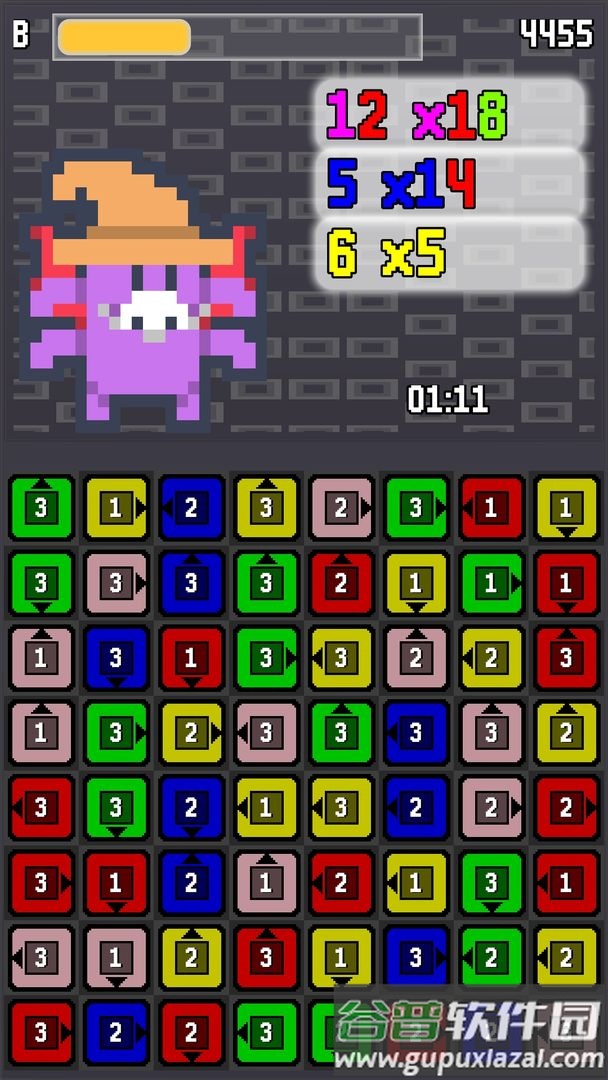Tap the pink 2 tile with up arrow
Screen dimensions: 608x1080
click(x=415, y=658)
